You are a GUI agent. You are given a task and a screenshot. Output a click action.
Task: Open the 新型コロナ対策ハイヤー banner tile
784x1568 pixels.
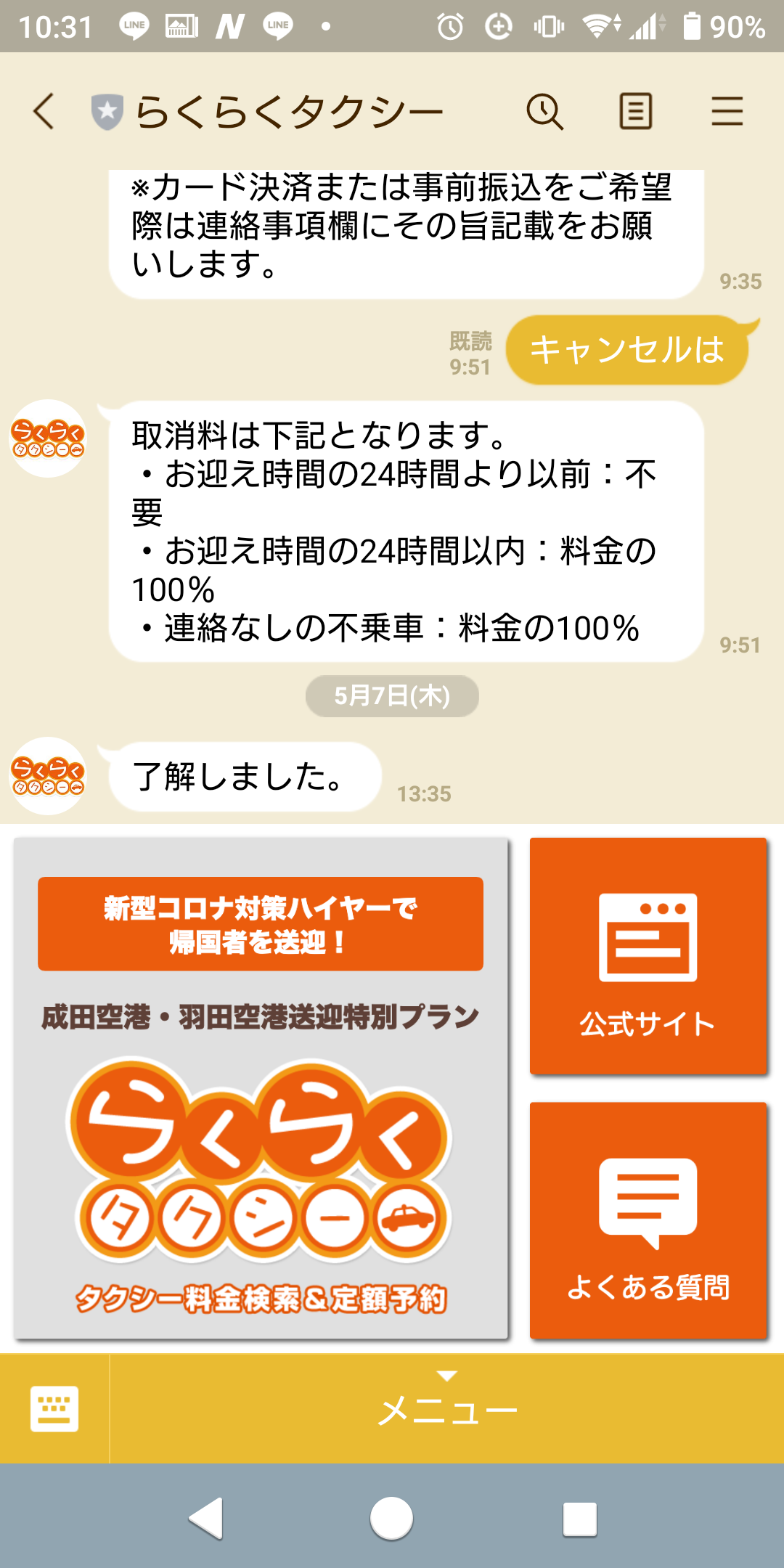[261, 1088]
